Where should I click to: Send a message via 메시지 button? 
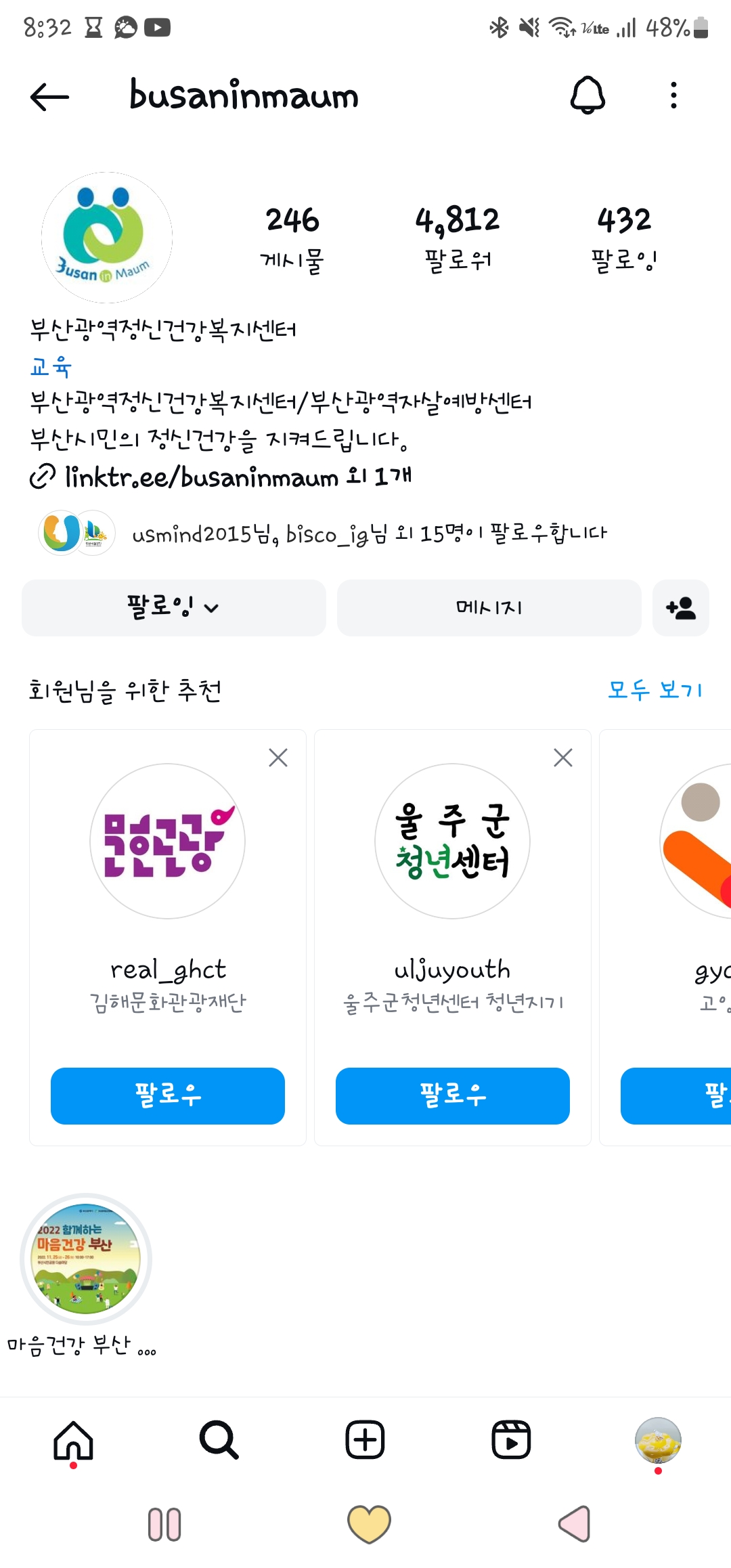(489, 607)
